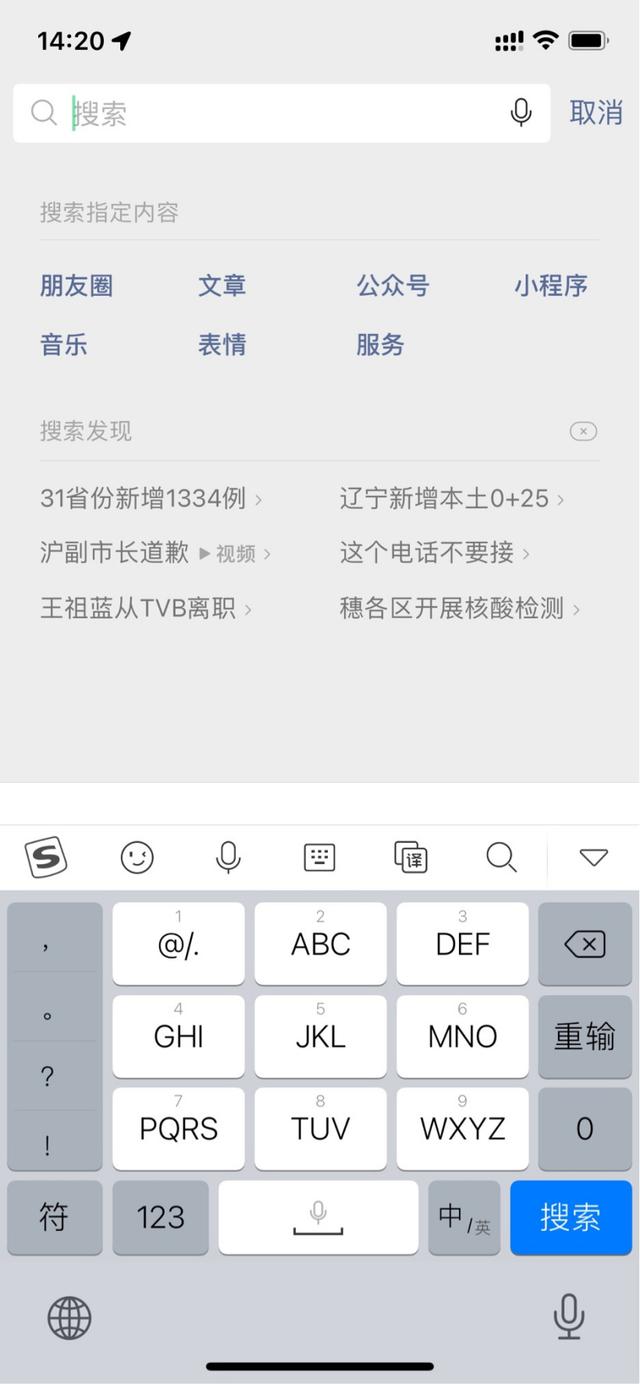Screen dimensions: 640x1384
Task: Open trending topic 31省份新增1334例
Action: pos(151,498)
